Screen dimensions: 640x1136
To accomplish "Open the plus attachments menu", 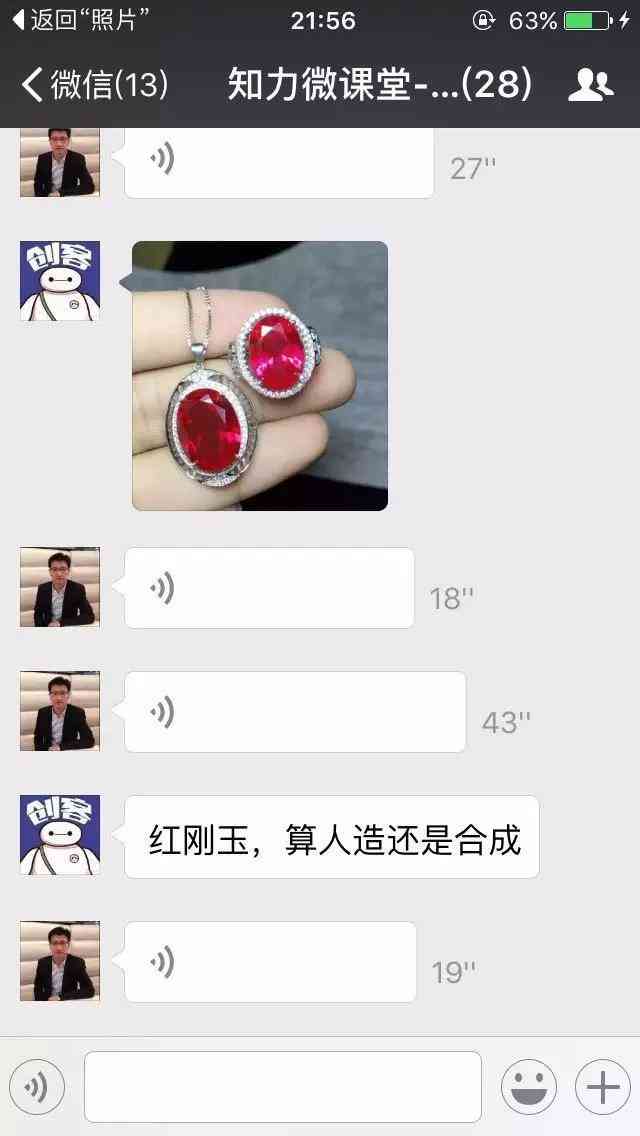I will pos(602,1087).
